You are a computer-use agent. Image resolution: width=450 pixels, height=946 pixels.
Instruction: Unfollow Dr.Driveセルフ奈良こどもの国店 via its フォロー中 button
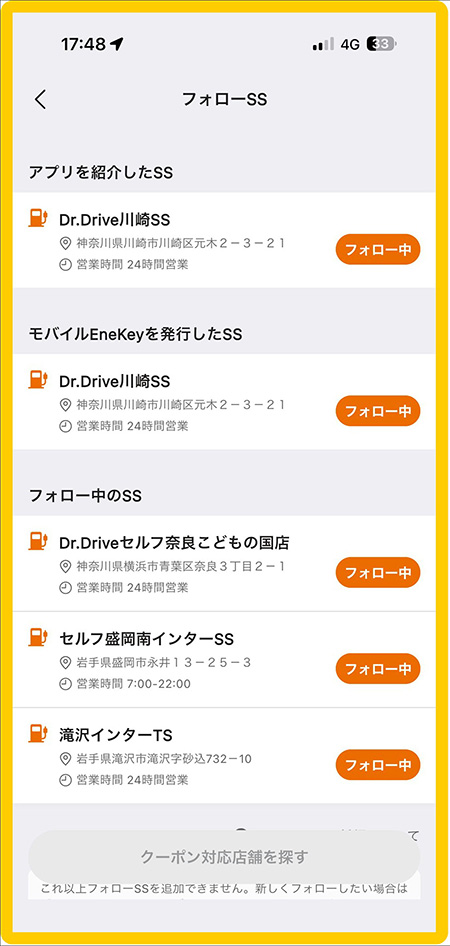click(x=378, y=573)
